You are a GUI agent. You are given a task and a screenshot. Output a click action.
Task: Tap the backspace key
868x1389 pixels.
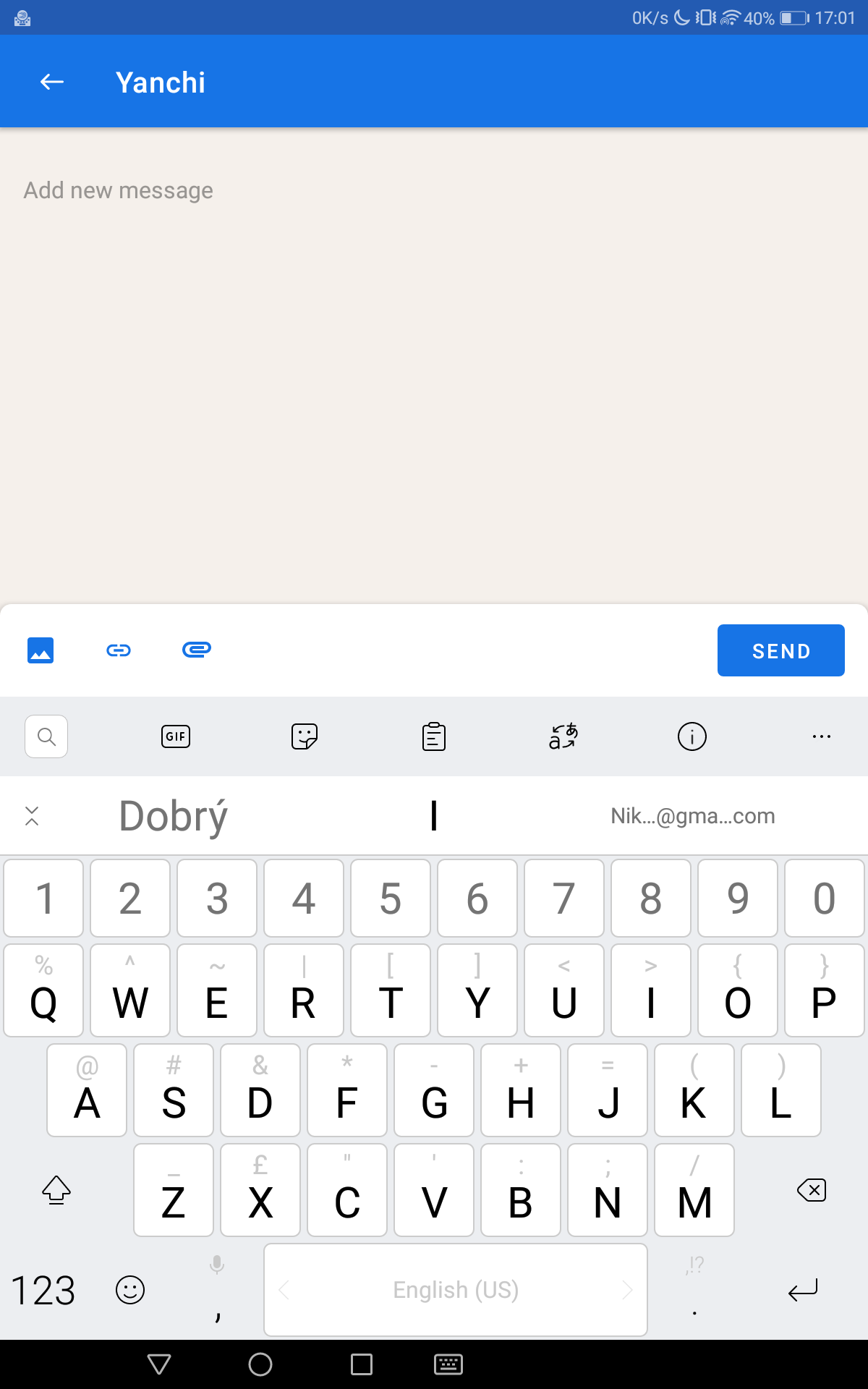click(x=812, y=1190)
